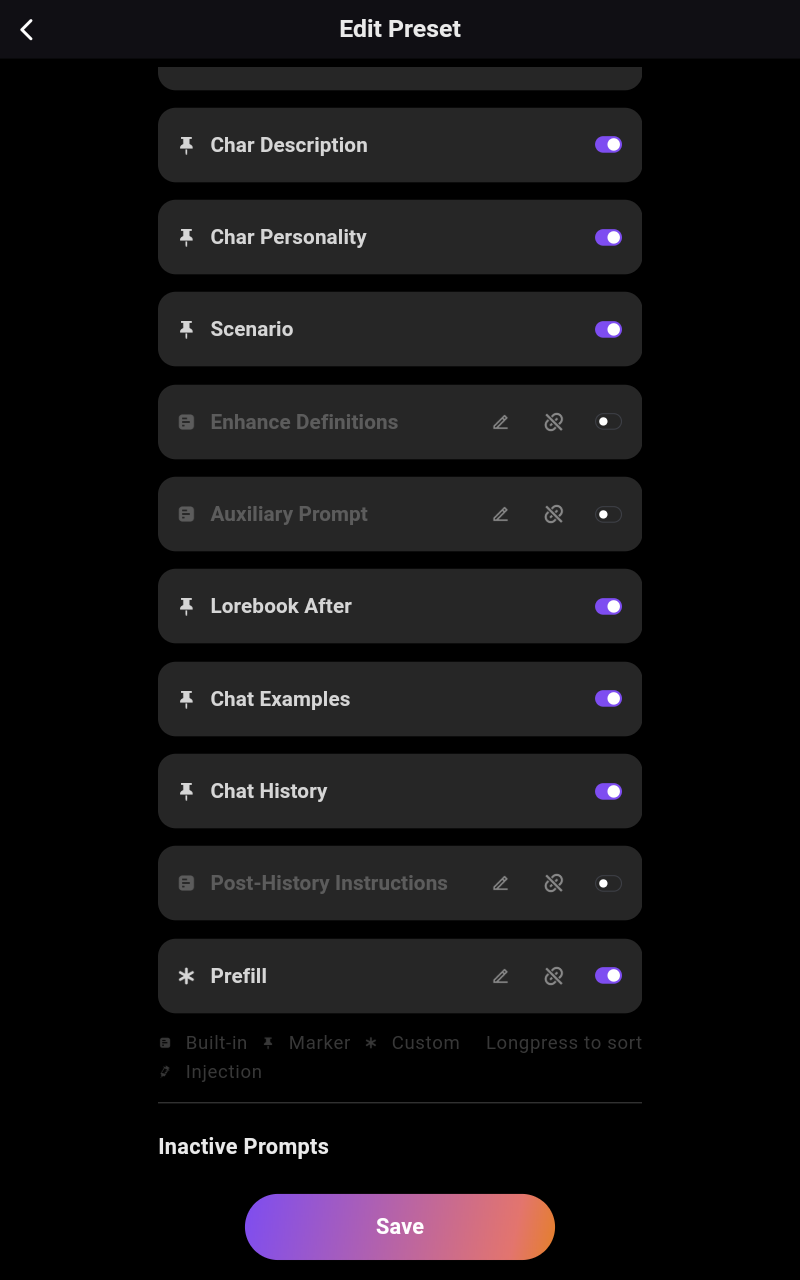
Task: Edit the Auxiliary Prompt with pencil icon
Action: pyautogui.click(x=501, y=514)
